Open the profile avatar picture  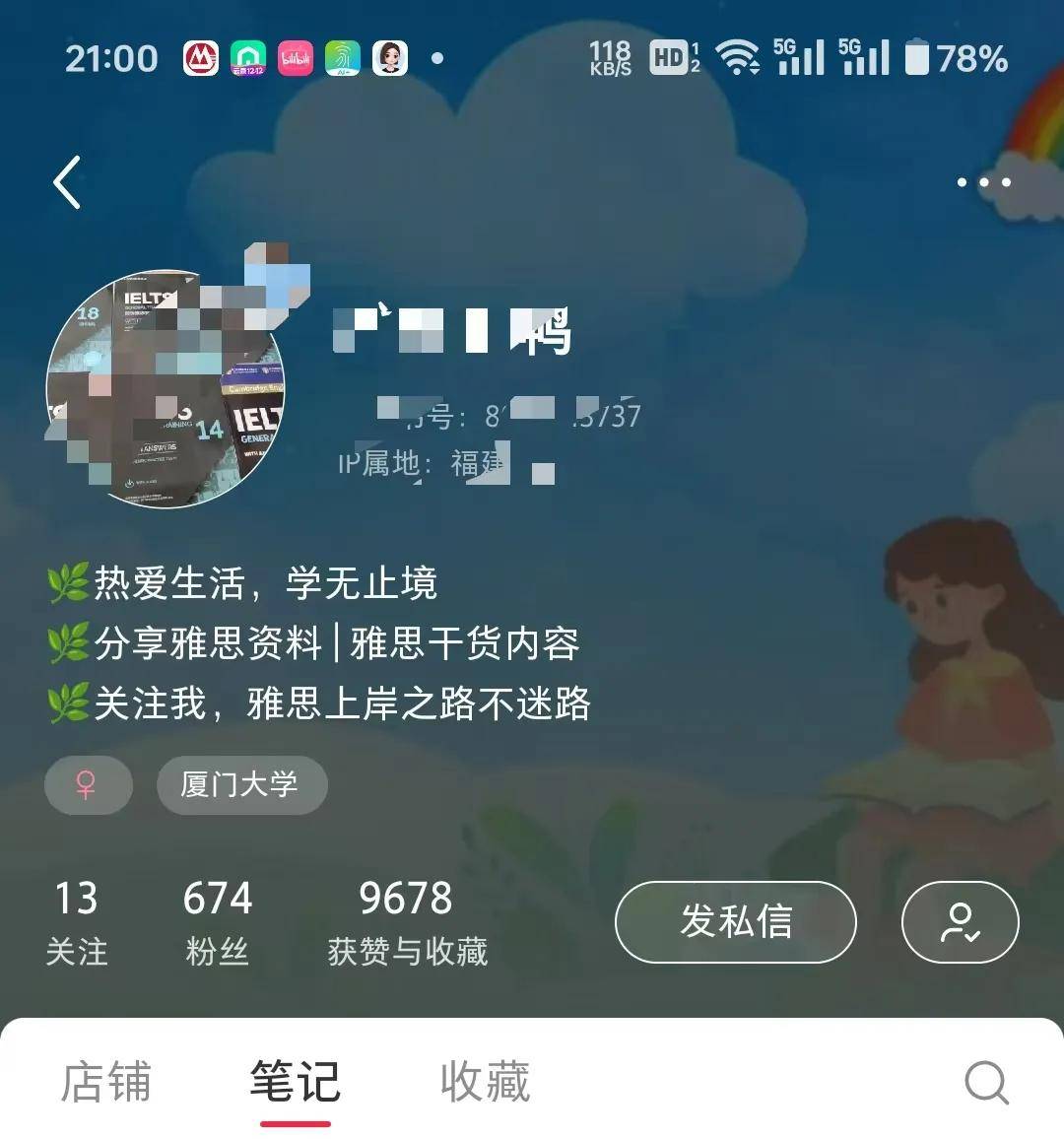pos(166,388)
